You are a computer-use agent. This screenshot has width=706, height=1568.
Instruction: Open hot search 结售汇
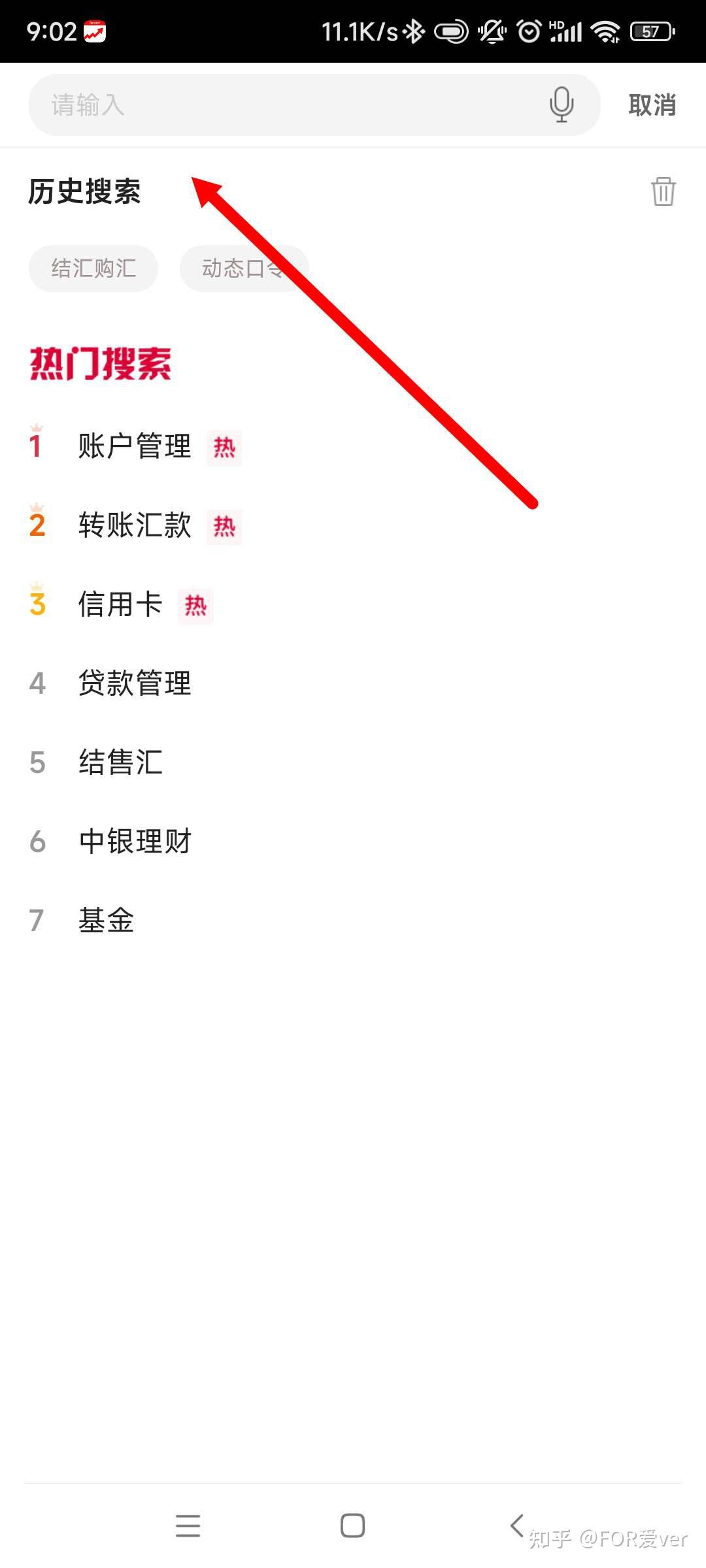(120, 762)
